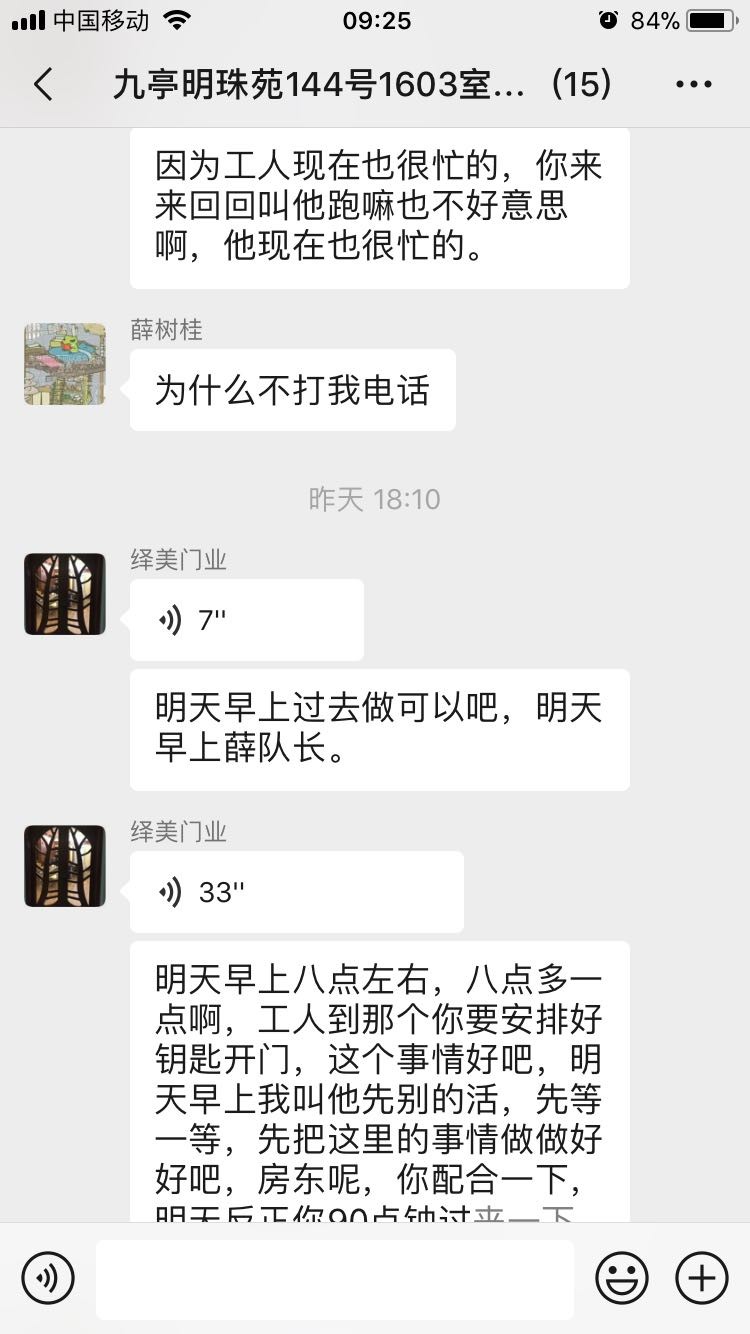This screenshot has height=1334, width=750.
Task: Switch to voice input mode
Action: (x=48, y=1278)
